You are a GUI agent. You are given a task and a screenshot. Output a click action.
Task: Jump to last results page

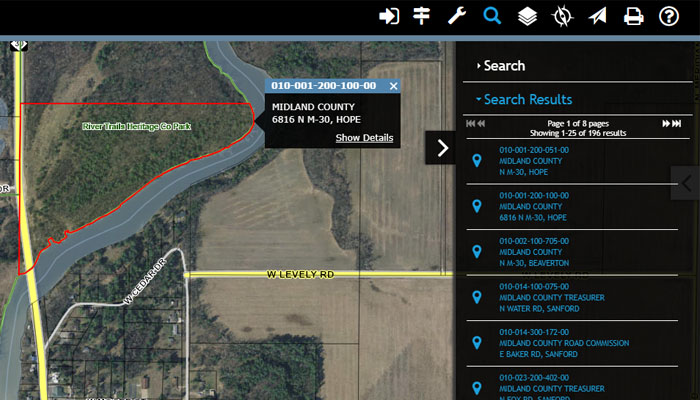[x=677, y=123]
